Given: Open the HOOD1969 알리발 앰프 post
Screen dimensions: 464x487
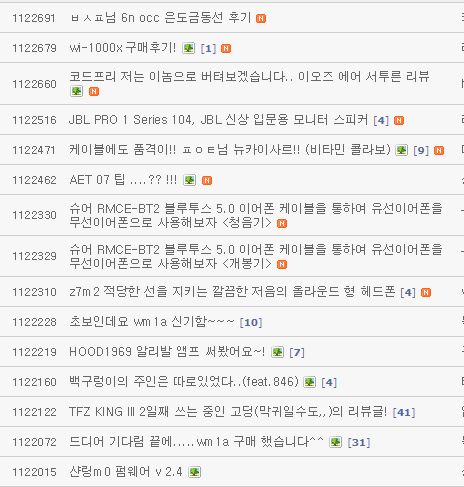Looking at the screenshot, I should (167, 352).
